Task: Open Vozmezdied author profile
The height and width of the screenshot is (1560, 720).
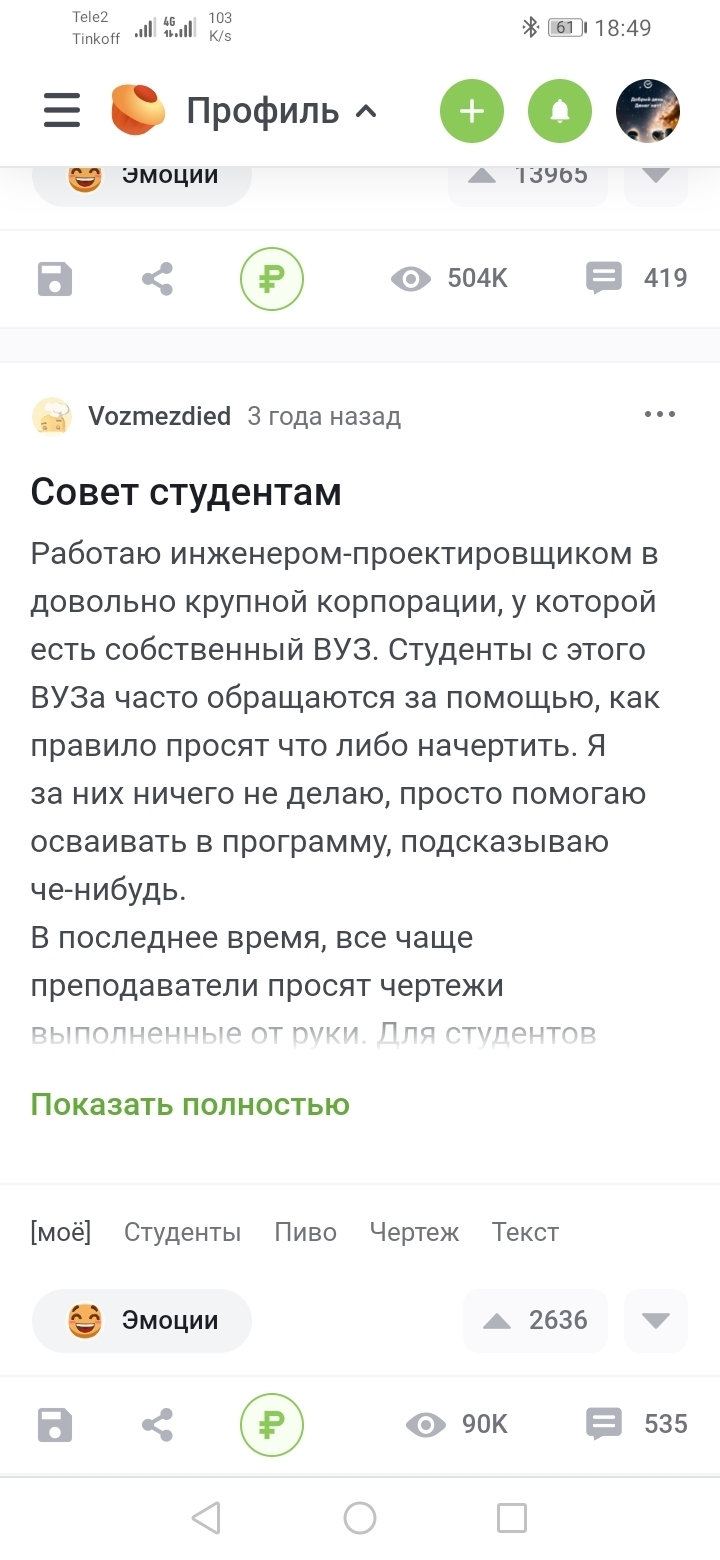Action: click(159, 416)
